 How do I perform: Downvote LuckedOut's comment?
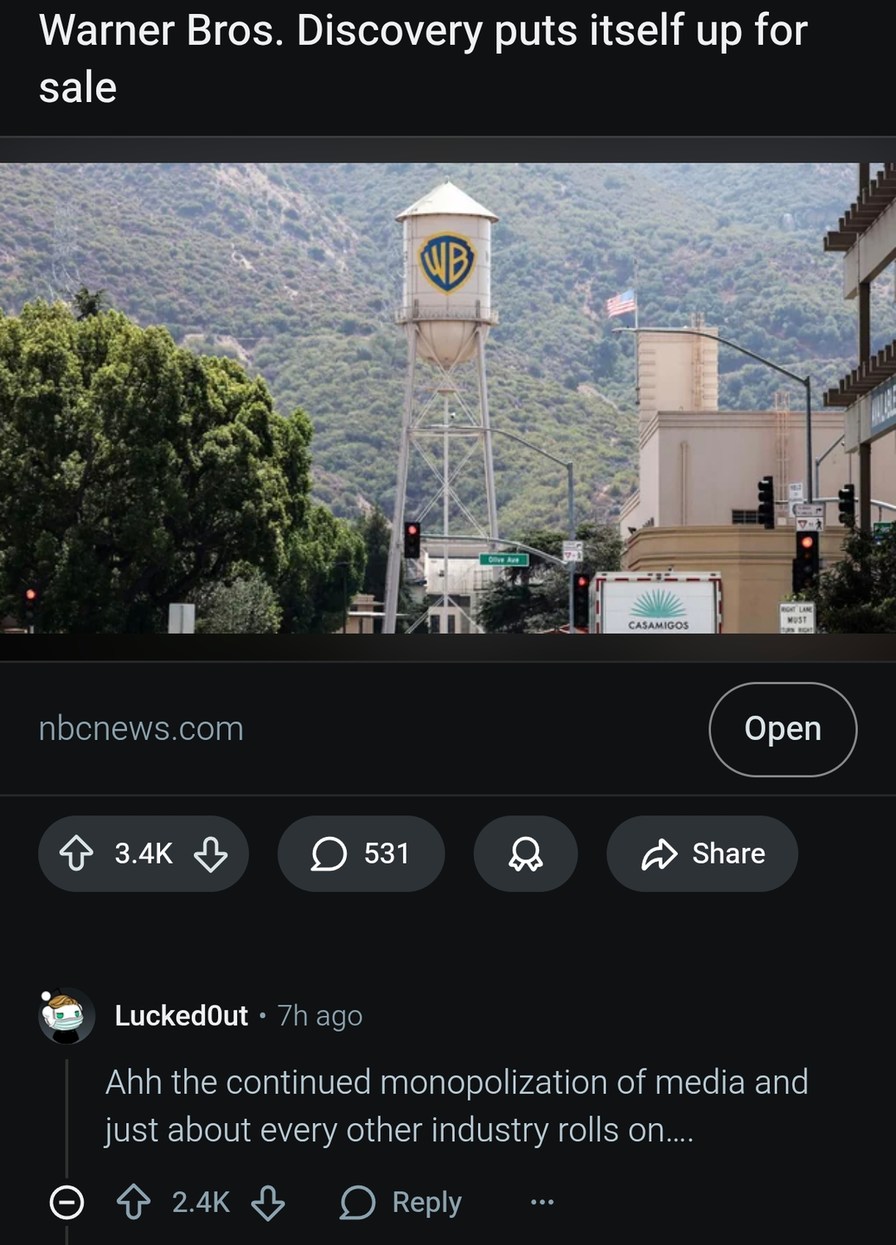pyautogui.click(x=267, y=1203)
